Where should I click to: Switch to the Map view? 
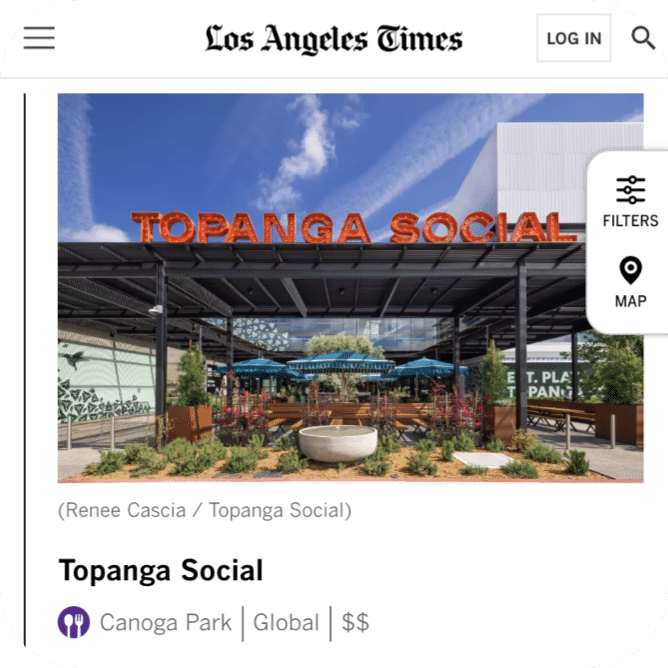coord(630,282)
